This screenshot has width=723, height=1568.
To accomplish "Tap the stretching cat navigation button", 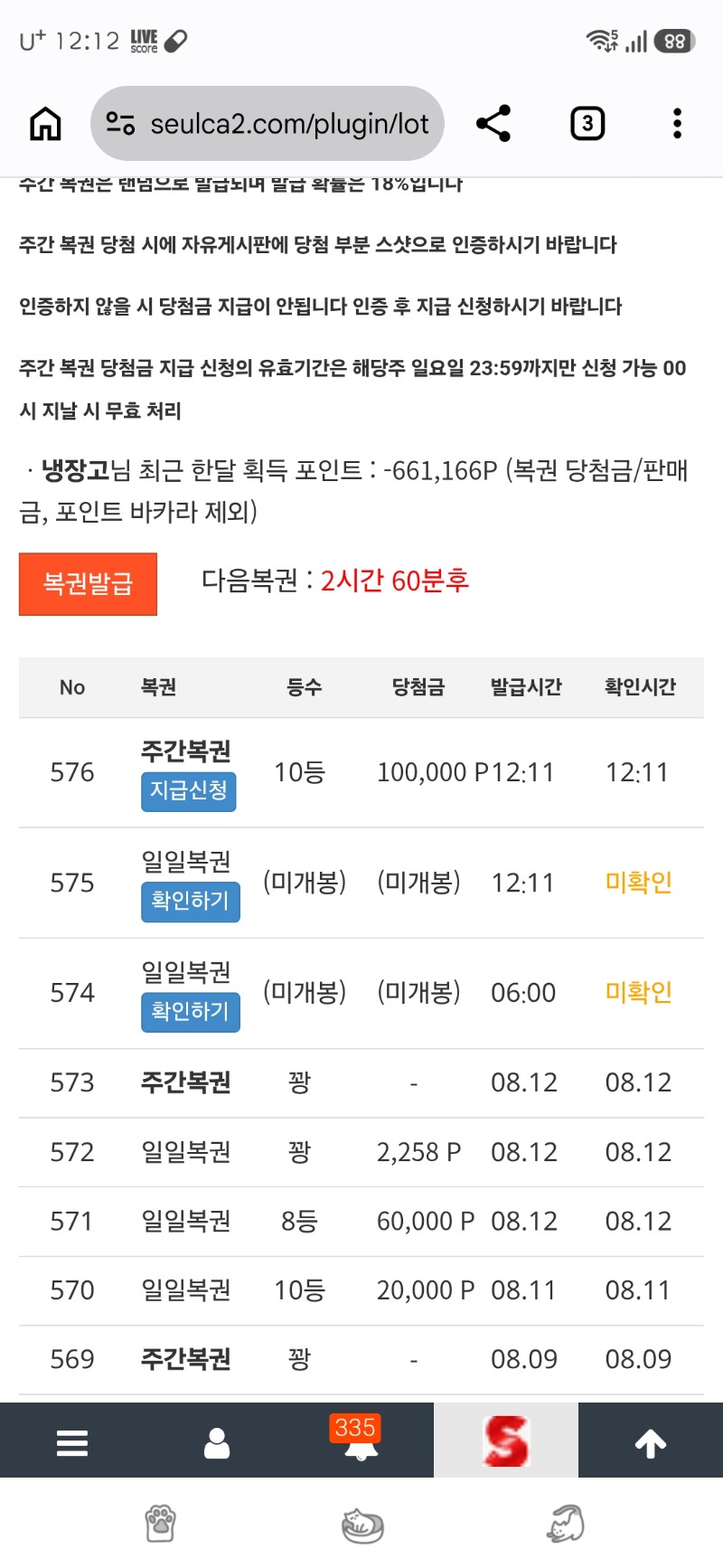I will tap(567, 1524).
